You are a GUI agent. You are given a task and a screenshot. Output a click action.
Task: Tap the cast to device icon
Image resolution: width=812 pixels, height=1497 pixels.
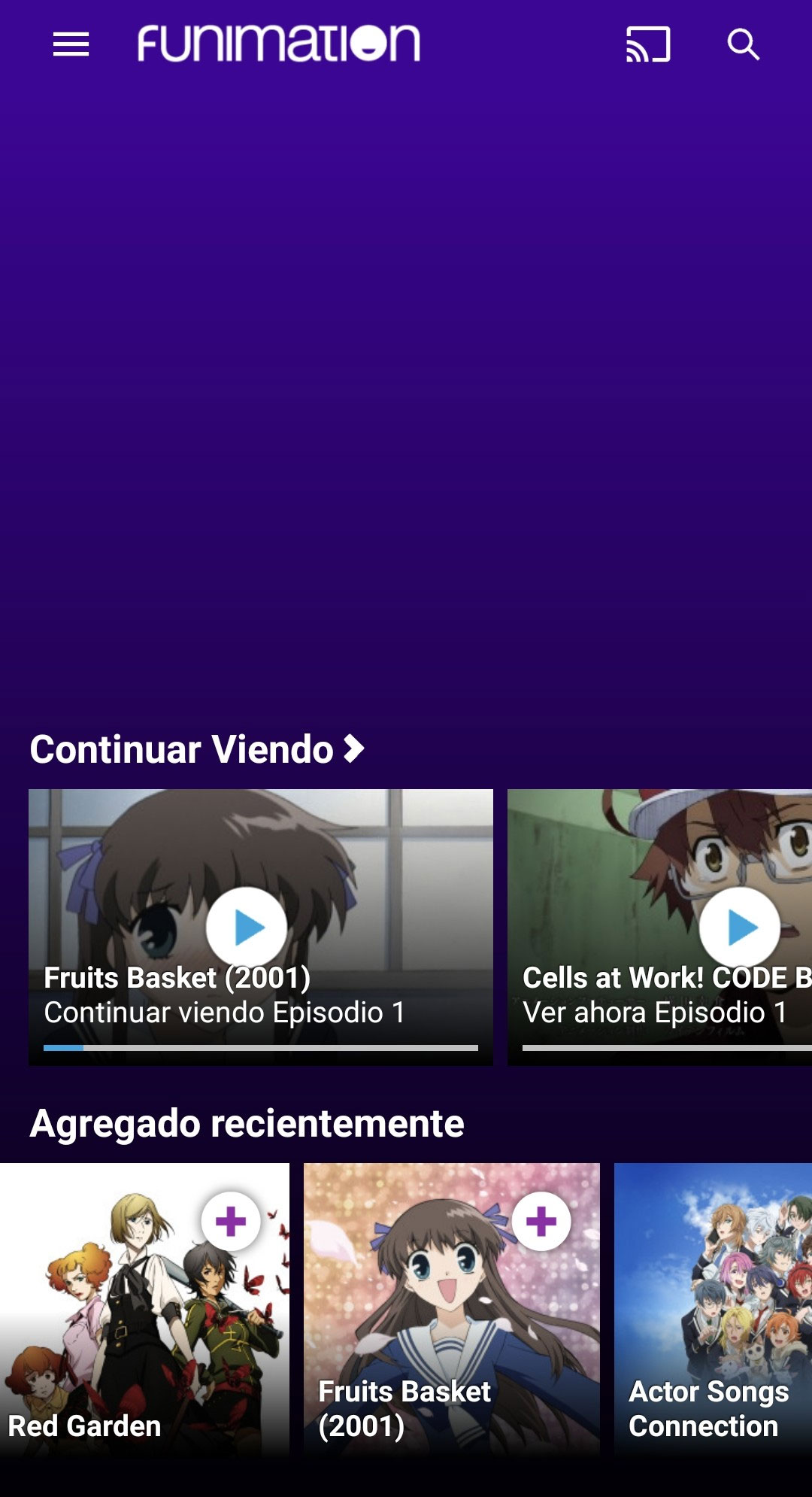[x=648, y=44]
